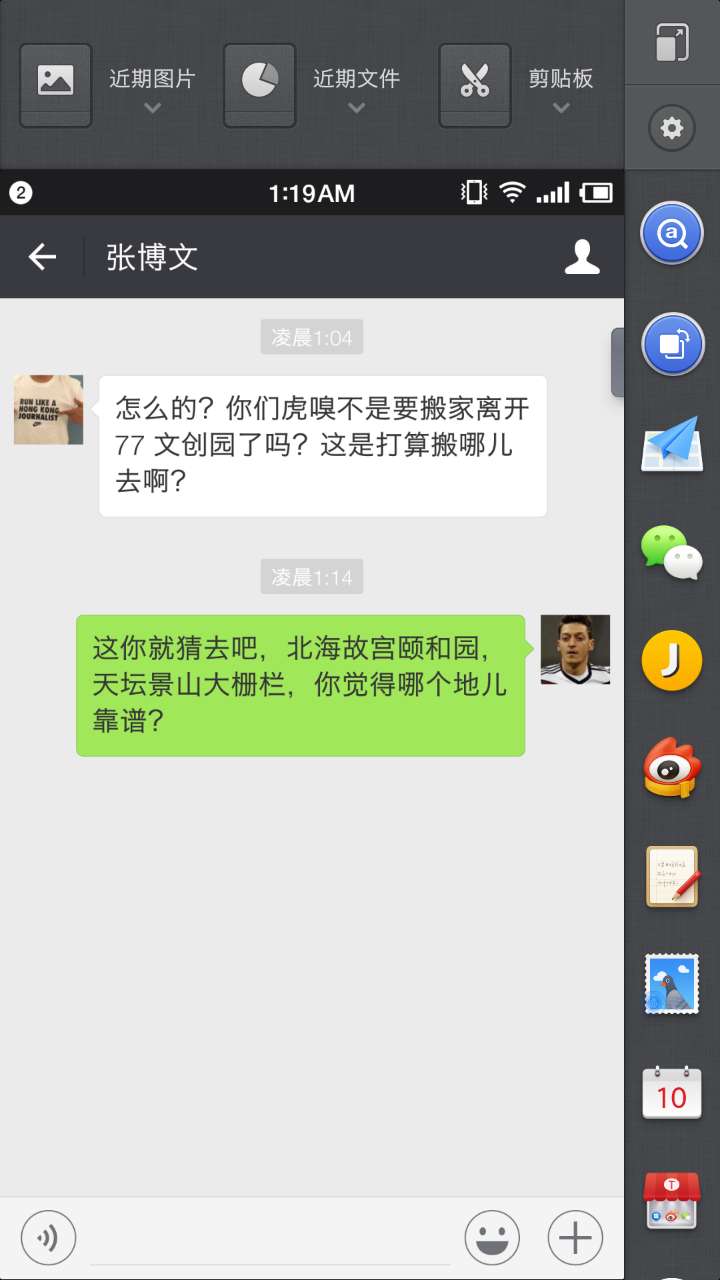Tap the message text input field
This screenshot has height=1280, width=720.
pyautogui.click(x=270, y=1239)
